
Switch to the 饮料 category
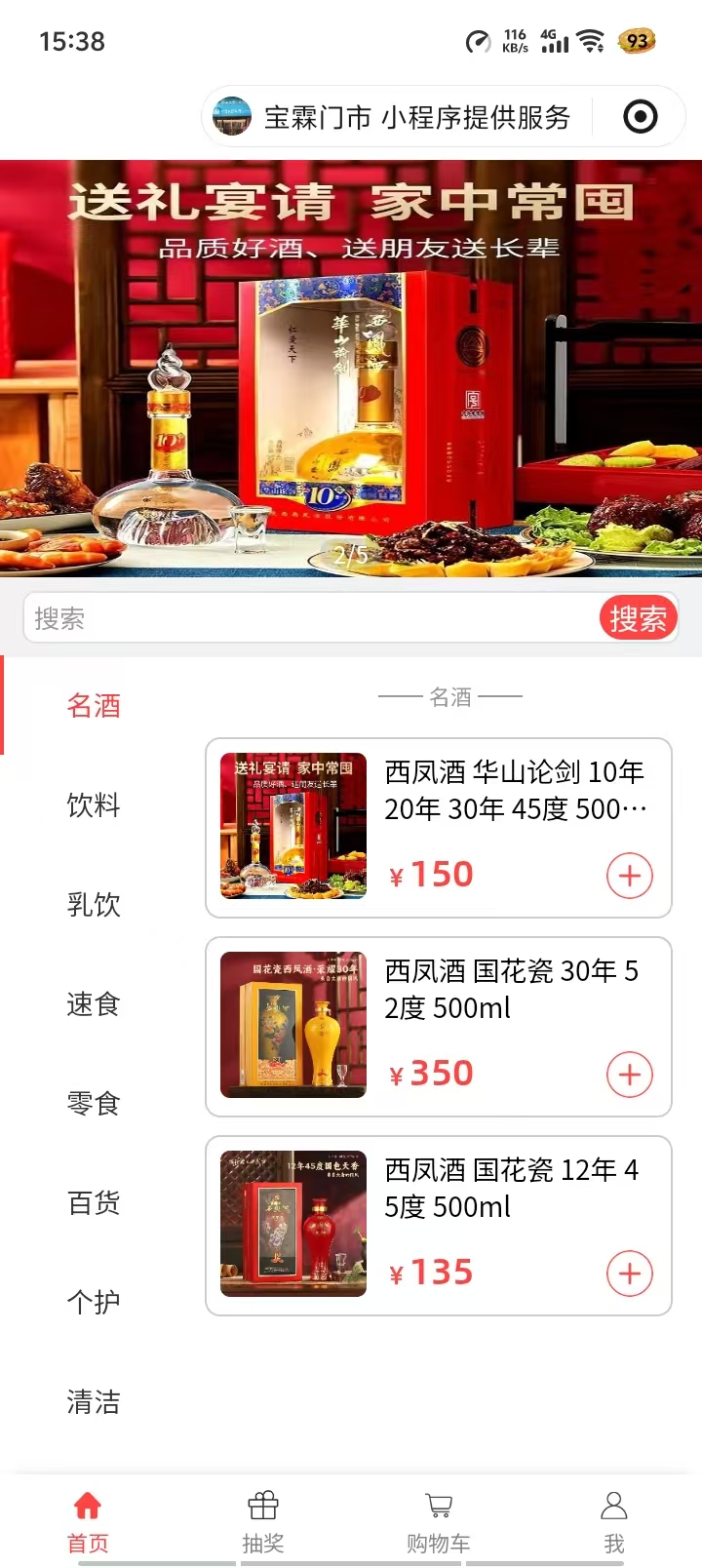point(94,805)
